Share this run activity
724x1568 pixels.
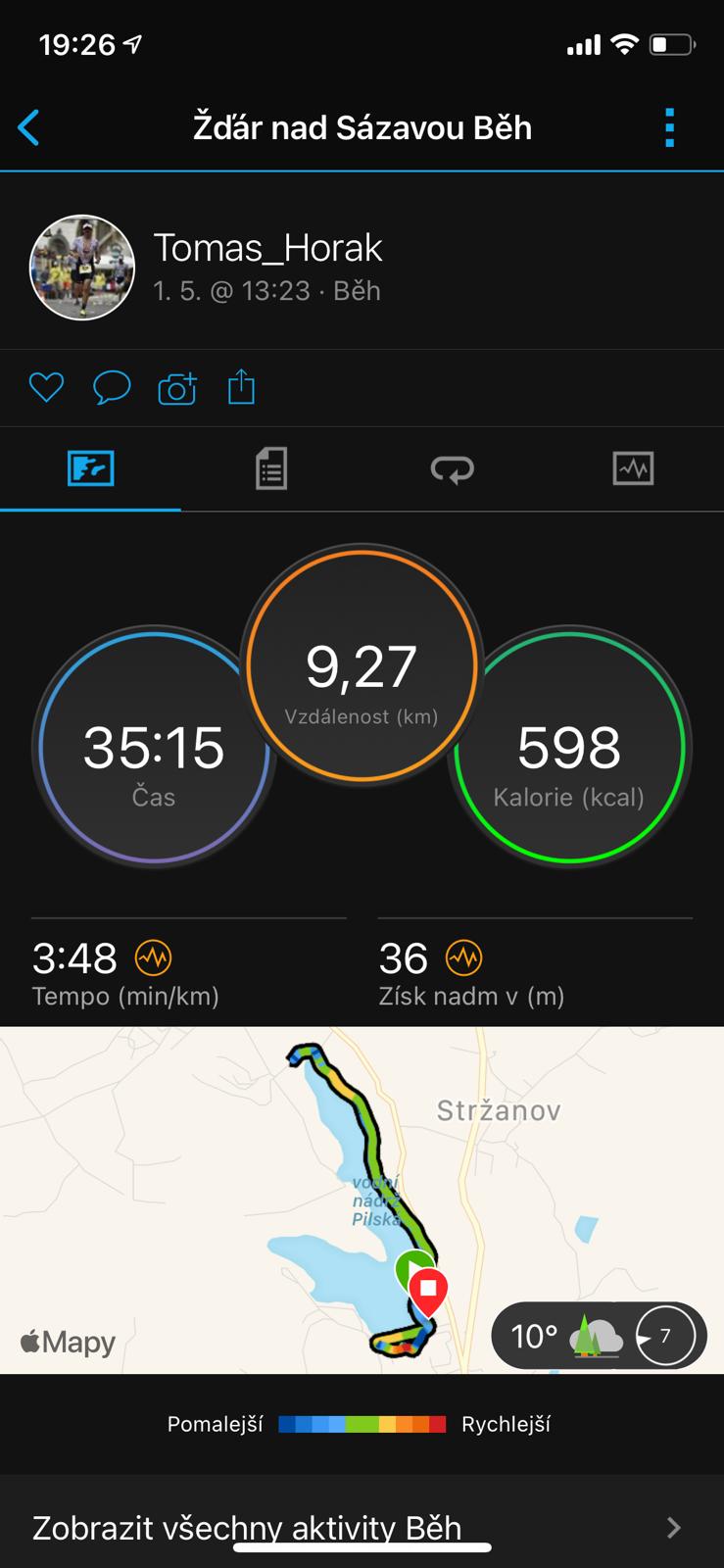[241, 387]
